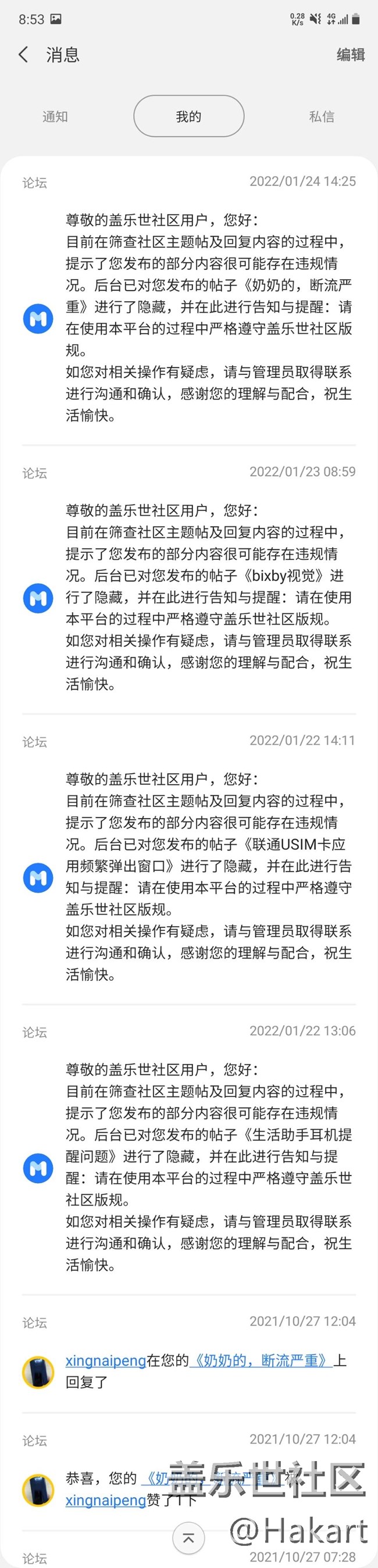Jump back to top with the arrow button

click(188, 1539)
